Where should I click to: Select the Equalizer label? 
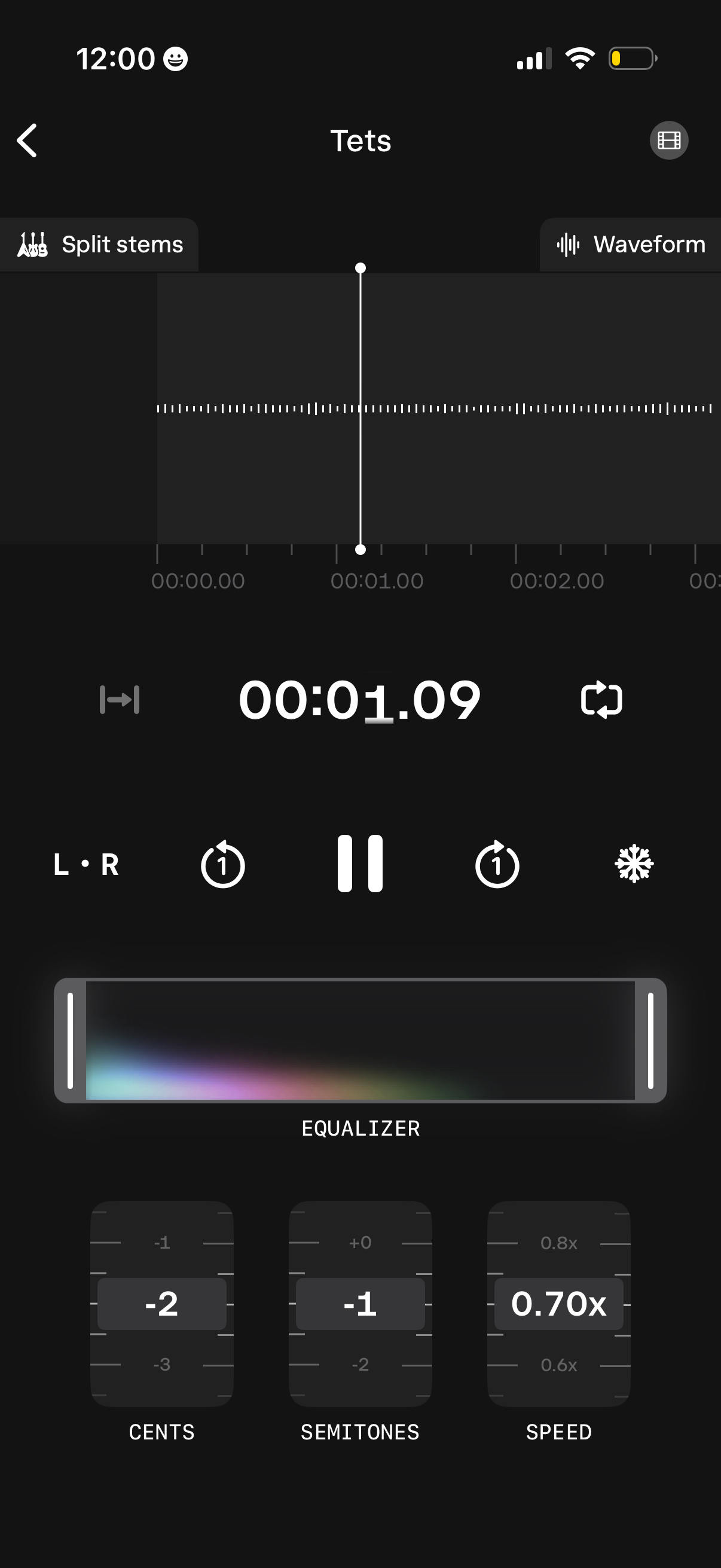tap(360, 1128)
